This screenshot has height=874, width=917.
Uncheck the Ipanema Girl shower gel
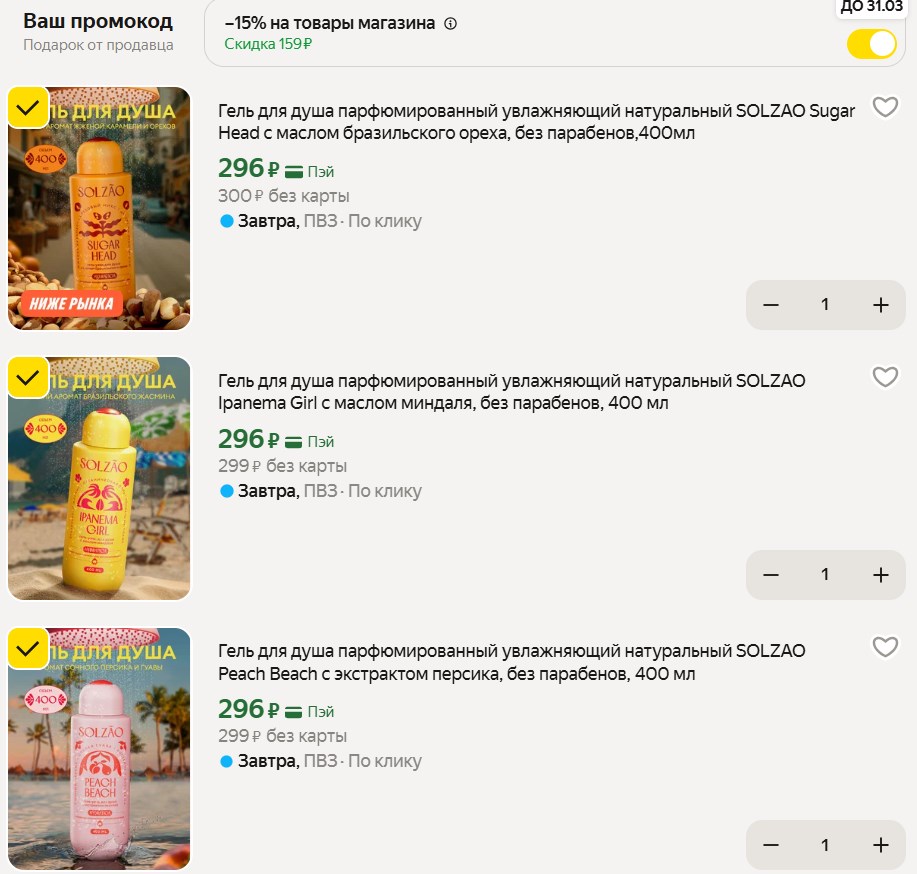28,377
